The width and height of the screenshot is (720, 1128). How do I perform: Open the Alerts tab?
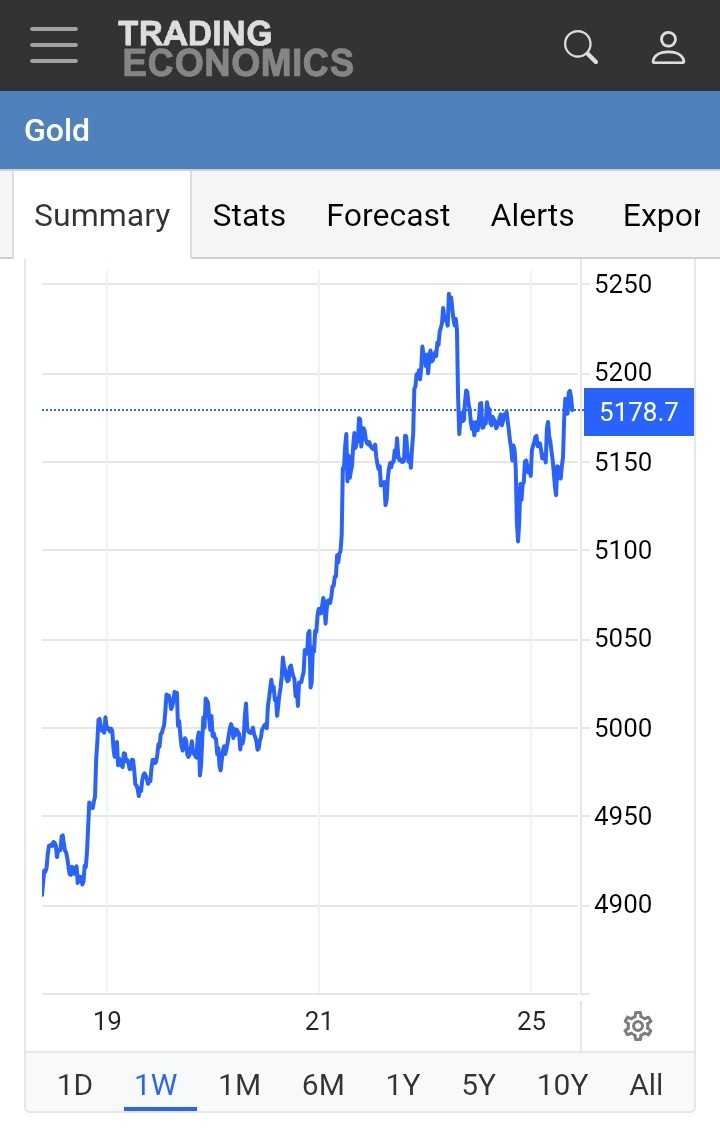(x=532, y=216)
